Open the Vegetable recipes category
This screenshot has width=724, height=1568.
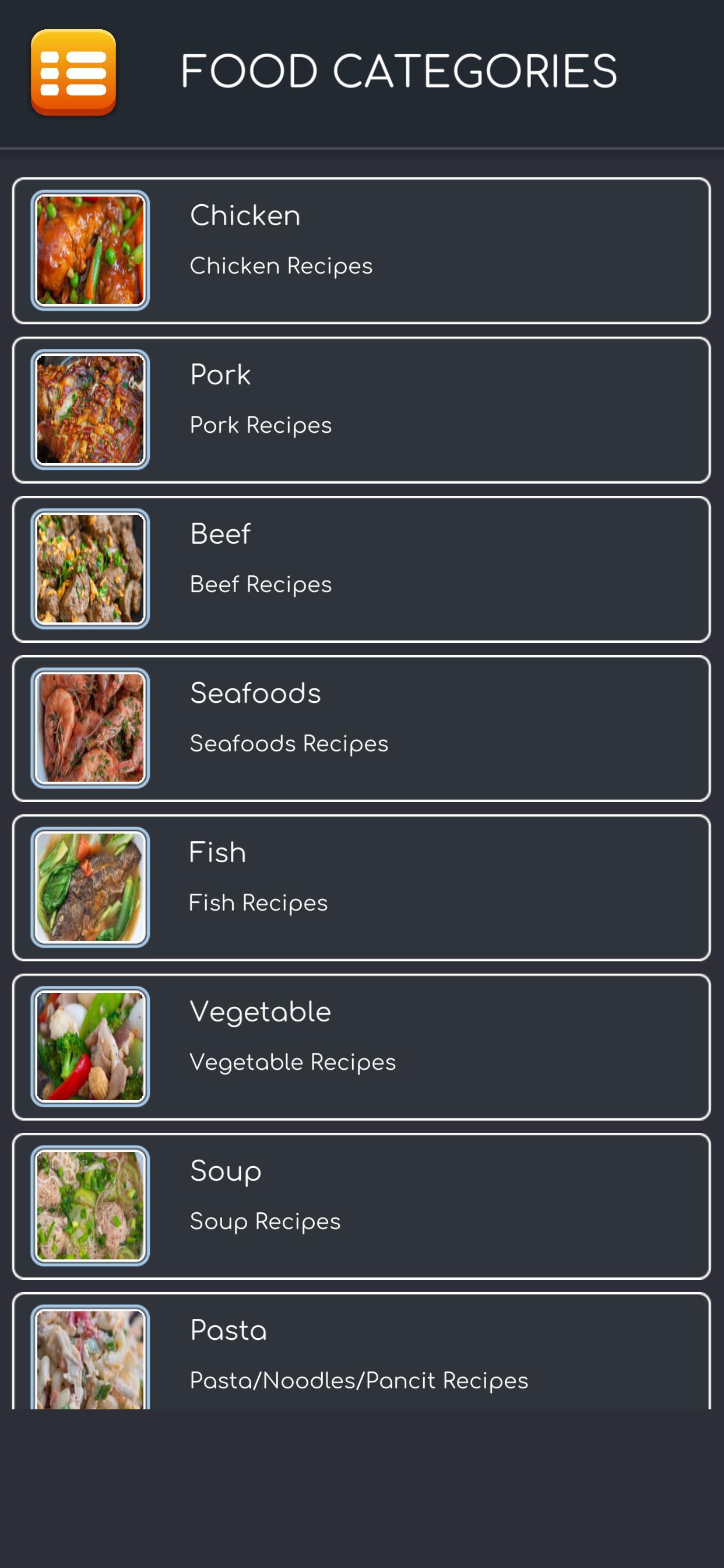point(361,1047)
